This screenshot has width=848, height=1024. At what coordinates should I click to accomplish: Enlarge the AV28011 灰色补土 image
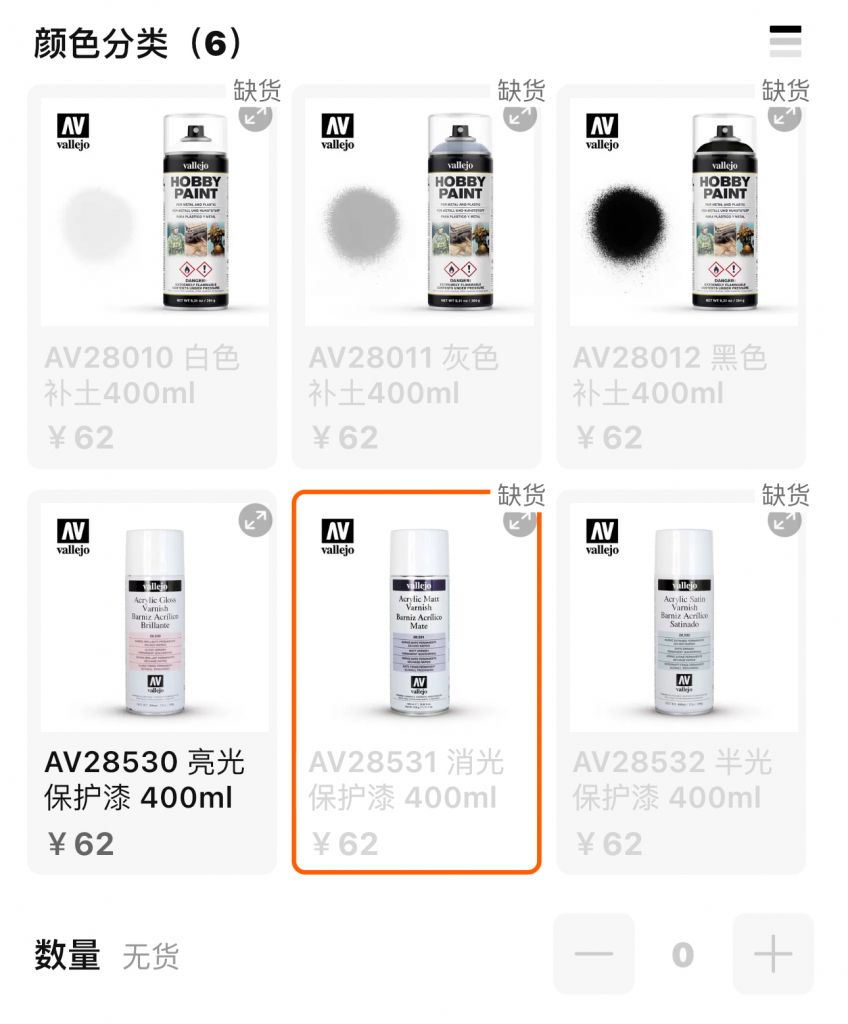point(520,116)
